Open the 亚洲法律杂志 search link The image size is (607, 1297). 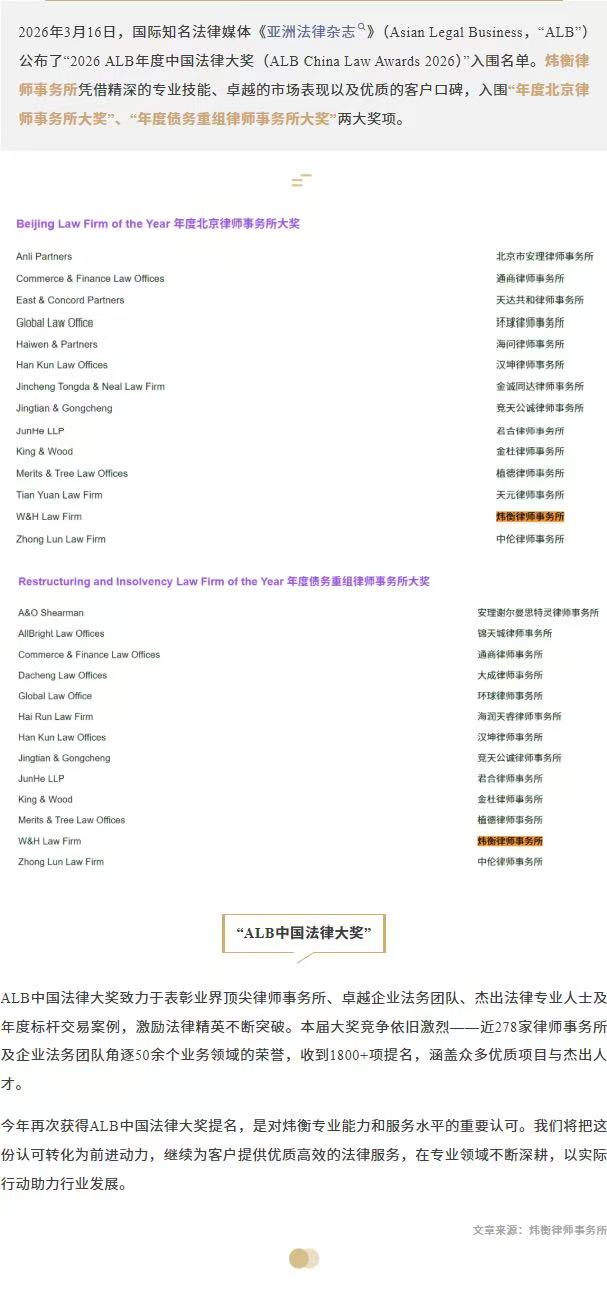[316, 32]
